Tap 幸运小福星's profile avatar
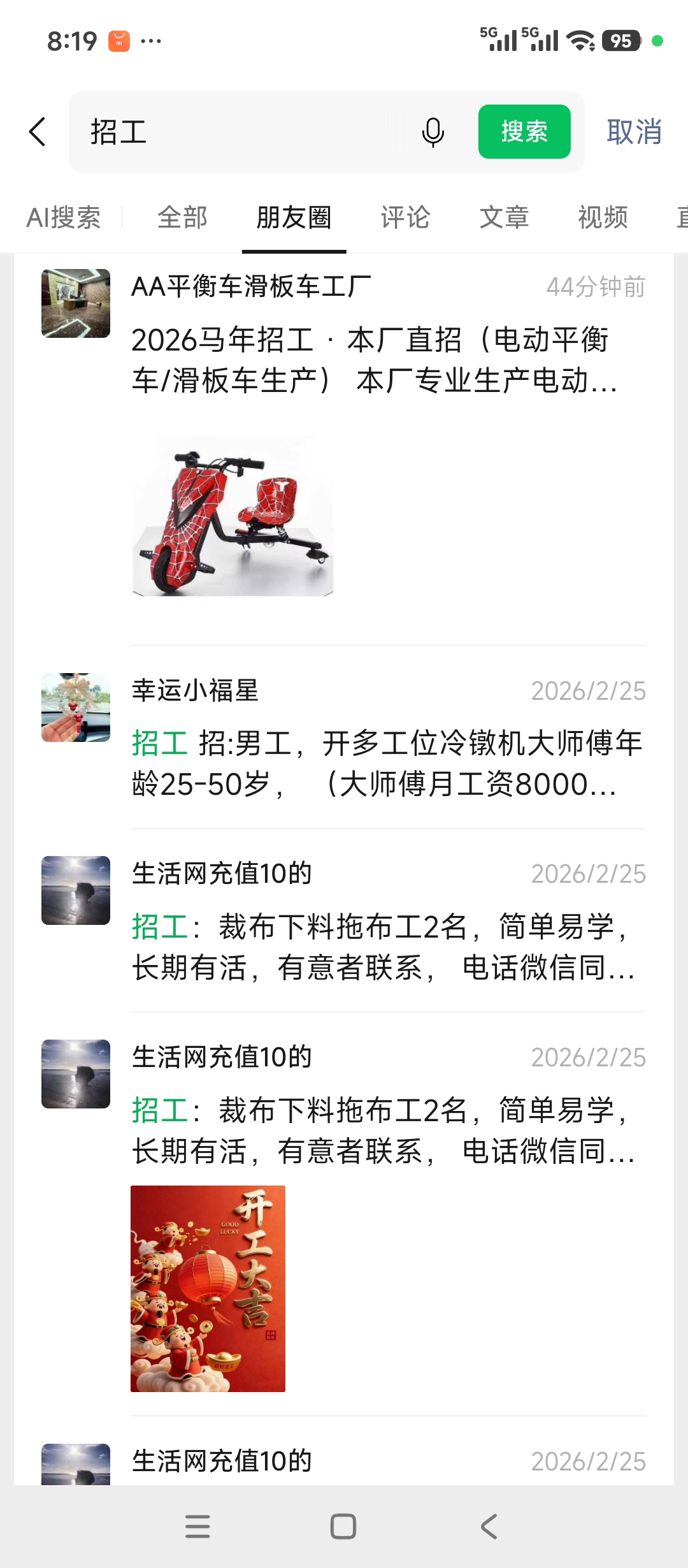 point(76,708)
